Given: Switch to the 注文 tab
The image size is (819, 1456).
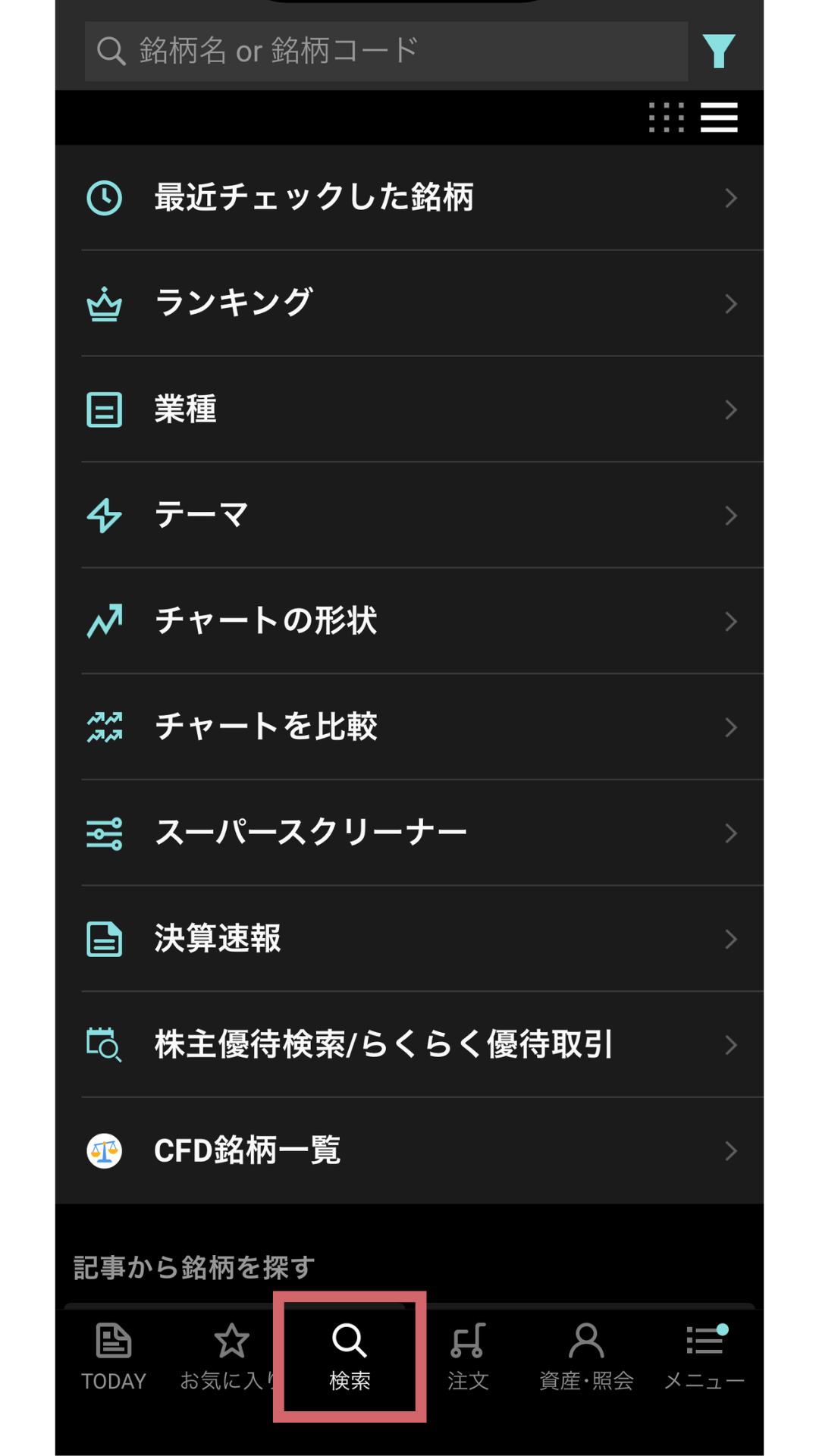Looking at the screenshot, I should coord(468,1357).
